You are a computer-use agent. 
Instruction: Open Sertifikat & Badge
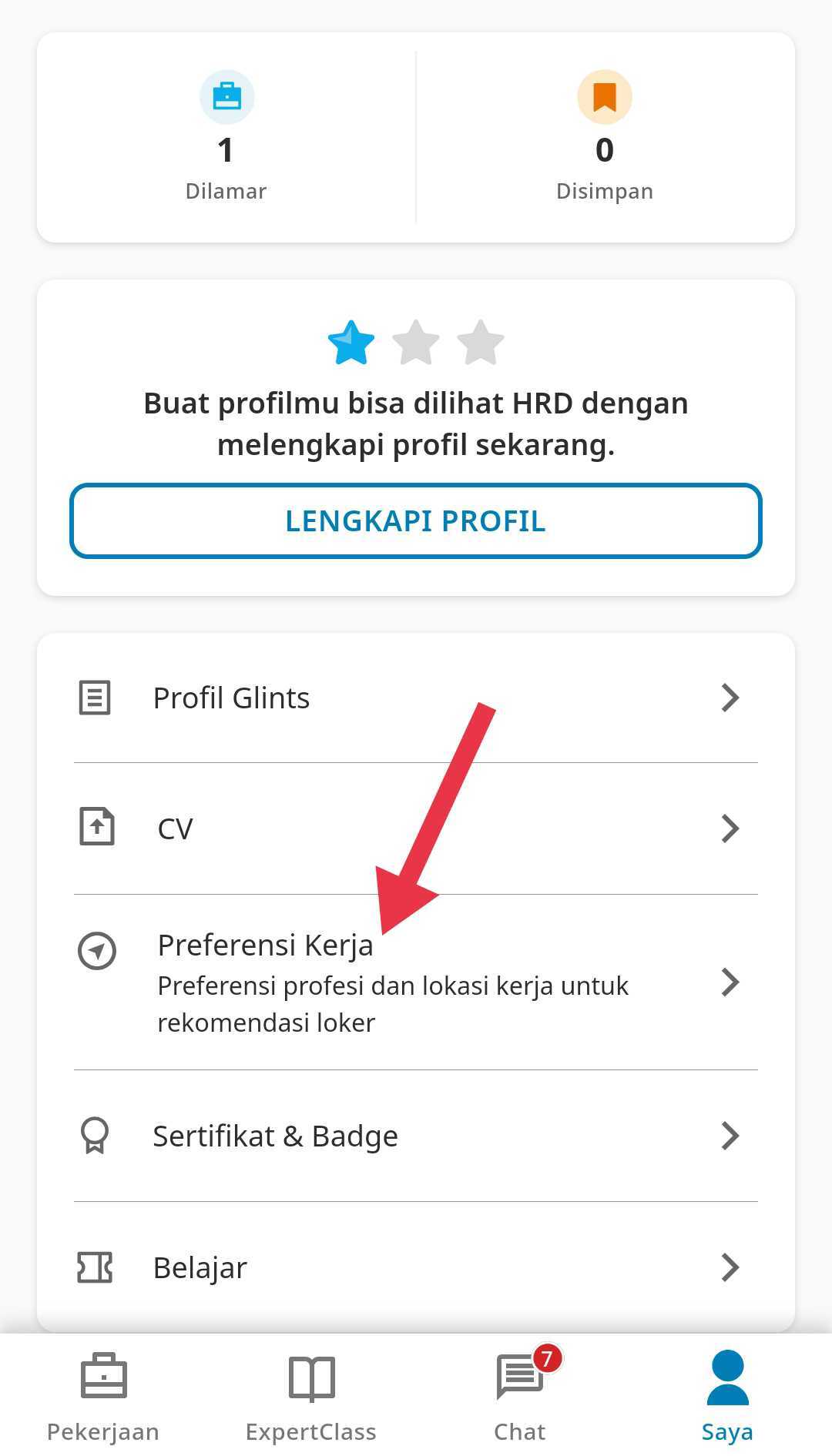[x=416, y=1136]
